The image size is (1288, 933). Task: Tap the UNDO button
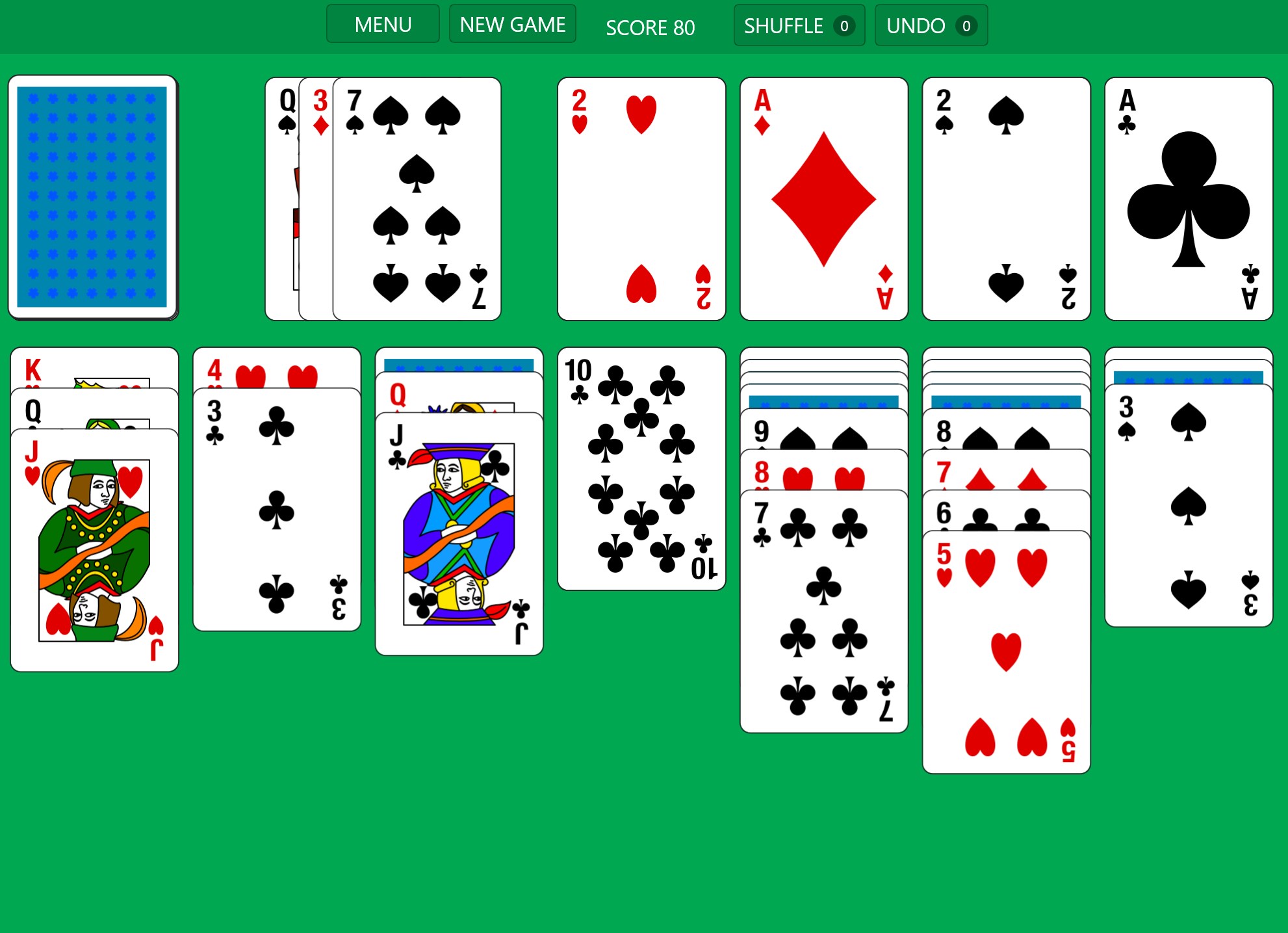coord(930,26)
